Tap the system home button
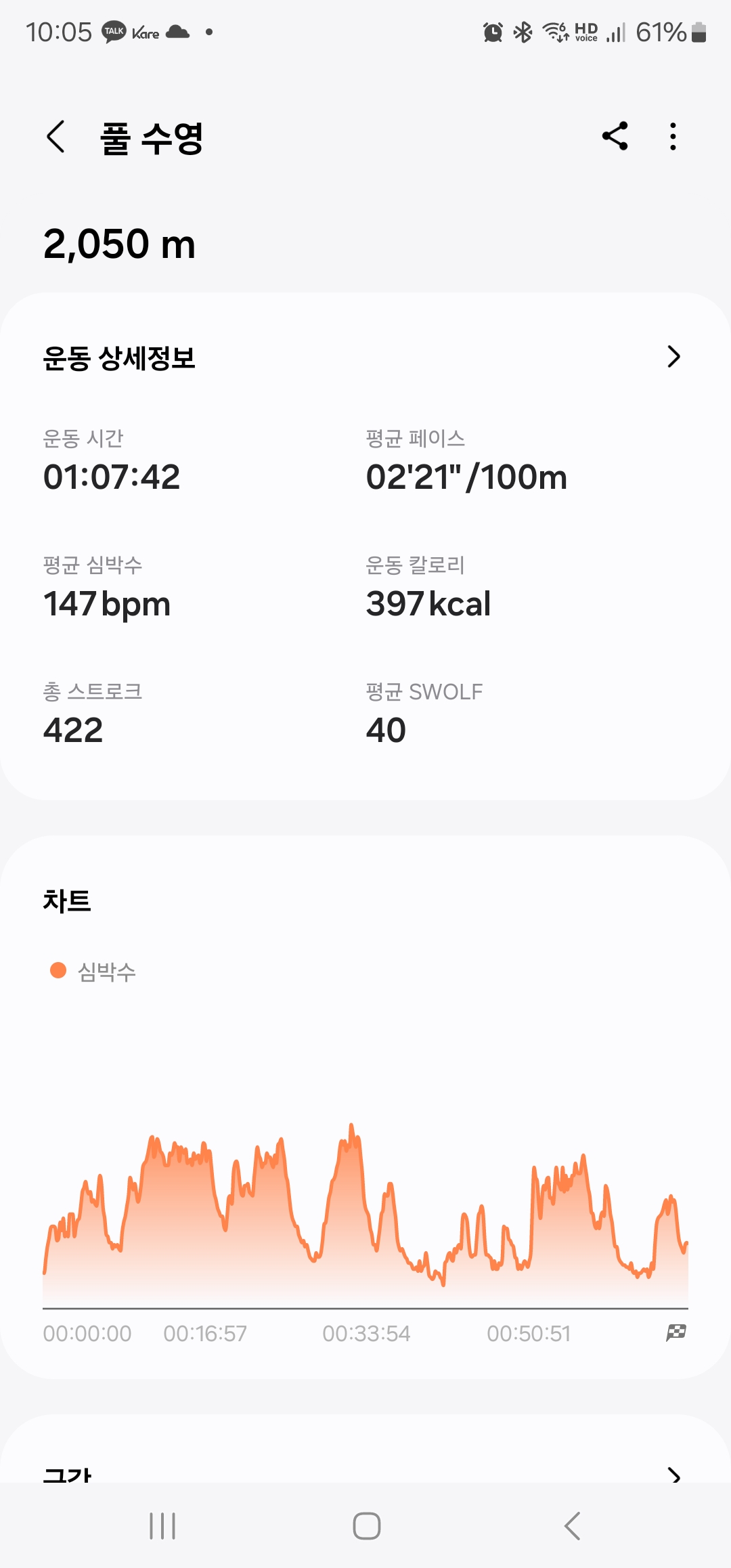 pyautogui.click(x=366, y=1526)
